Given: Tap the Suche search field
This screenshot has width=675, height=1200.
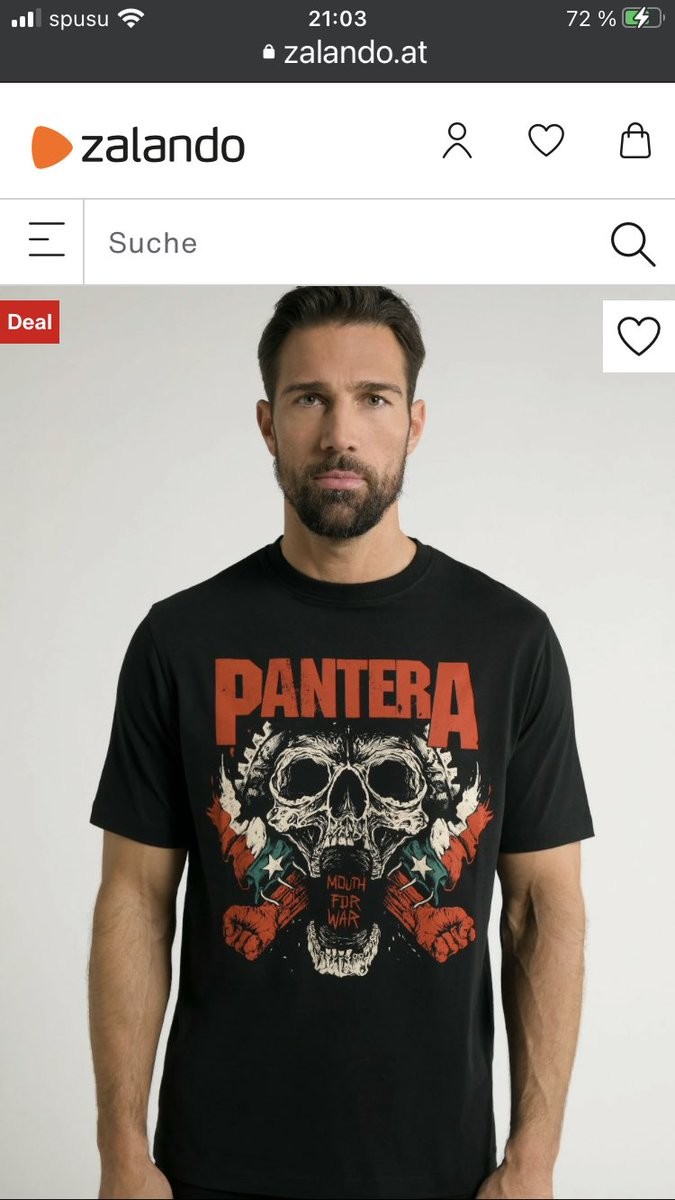Looking at the screenshot, I should (x=340, y=243).
